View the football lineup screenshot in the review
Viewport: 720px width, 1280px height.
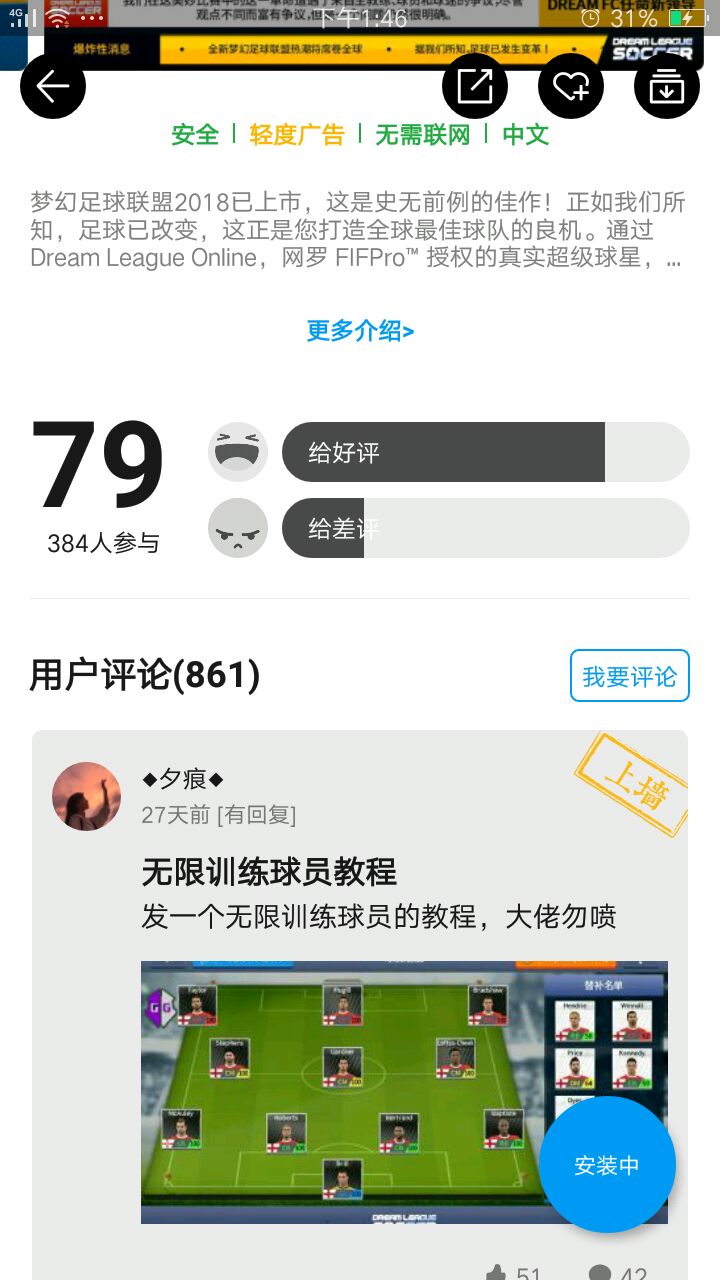pos(404,1092)
